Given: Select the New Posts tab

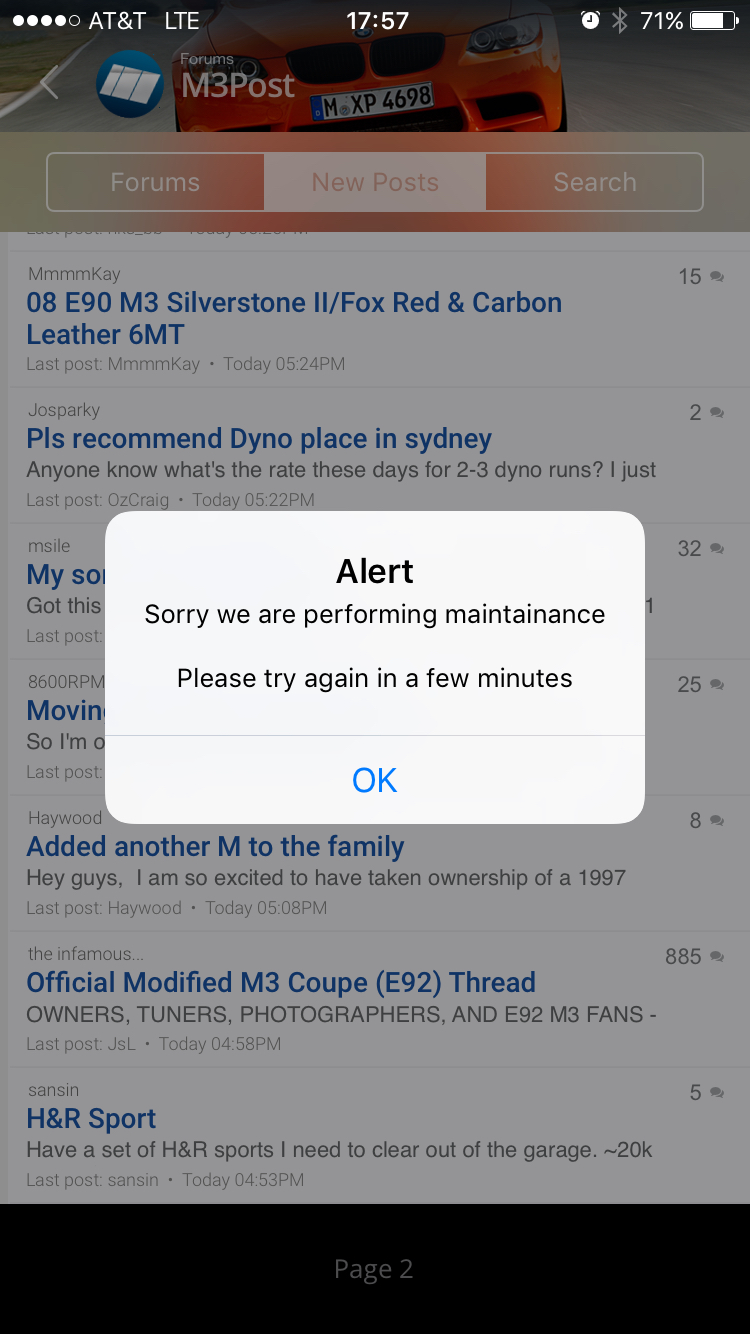Looking at the screenshot, I should (375, 182).
